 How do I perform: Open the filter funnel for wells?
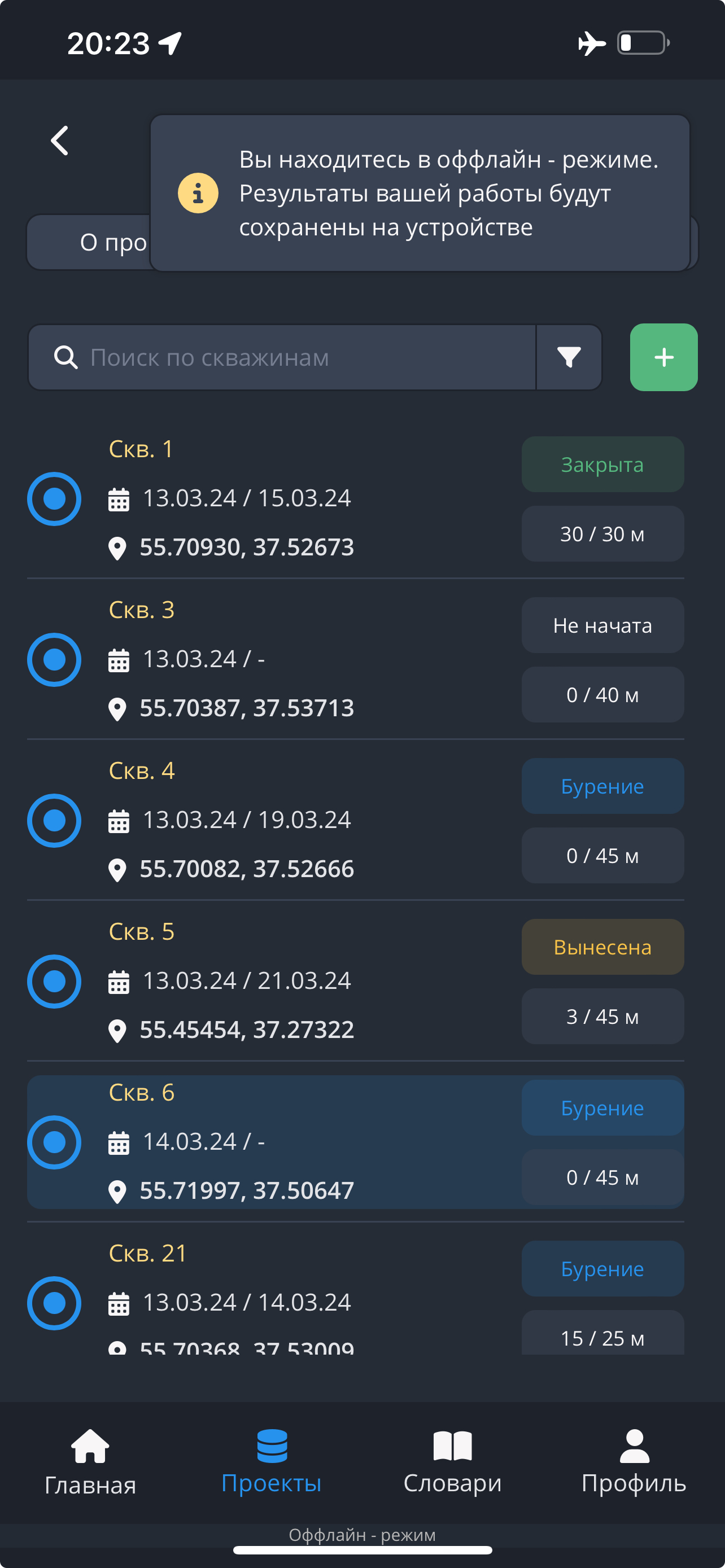point(569,357)
